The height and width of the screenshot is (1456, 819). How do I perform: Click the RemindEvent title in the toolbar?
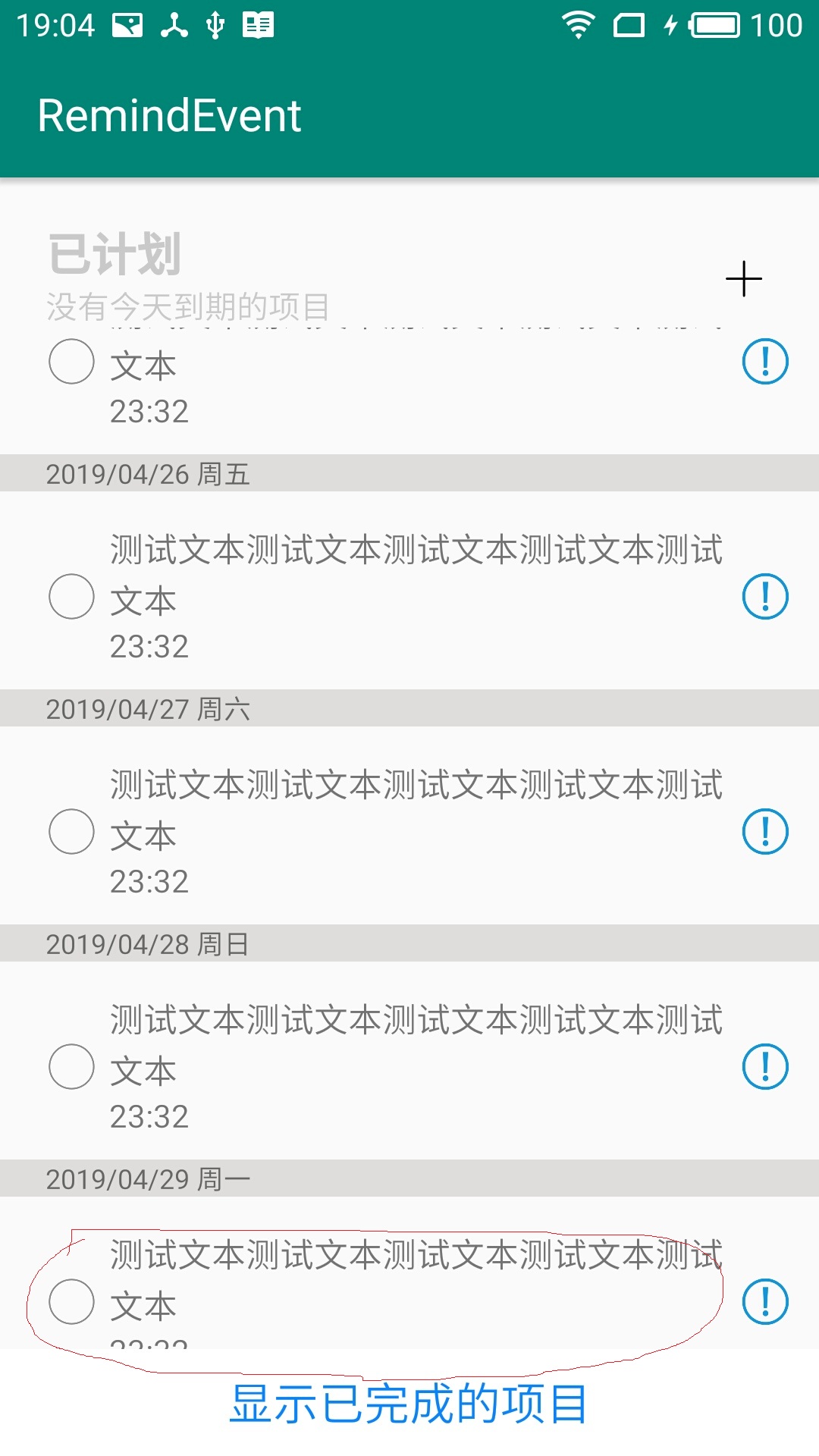tap(168, 115)
